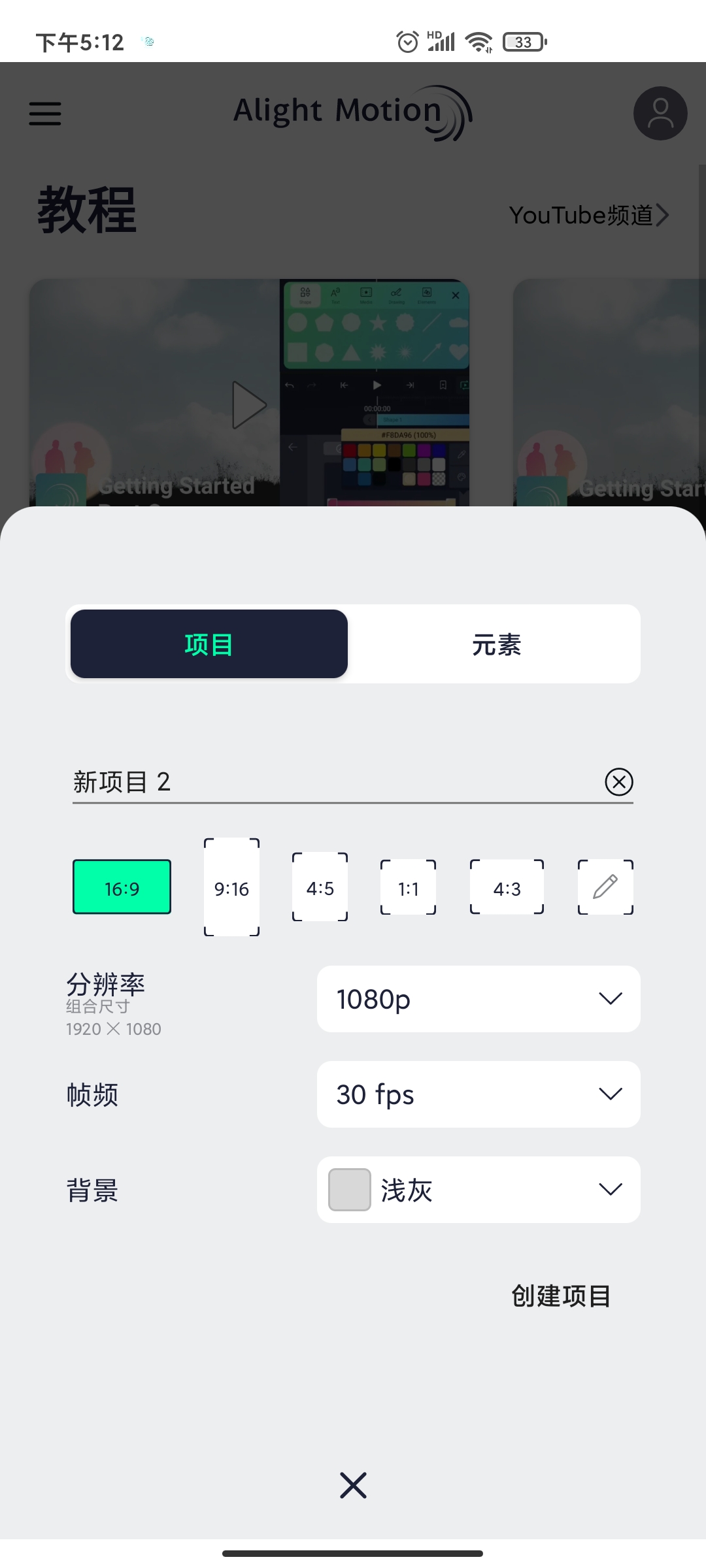Select the 1:1 square aspect ratio
Image resolution: width=706 pixels, height=1568 pixels.
tap(408, 887)
